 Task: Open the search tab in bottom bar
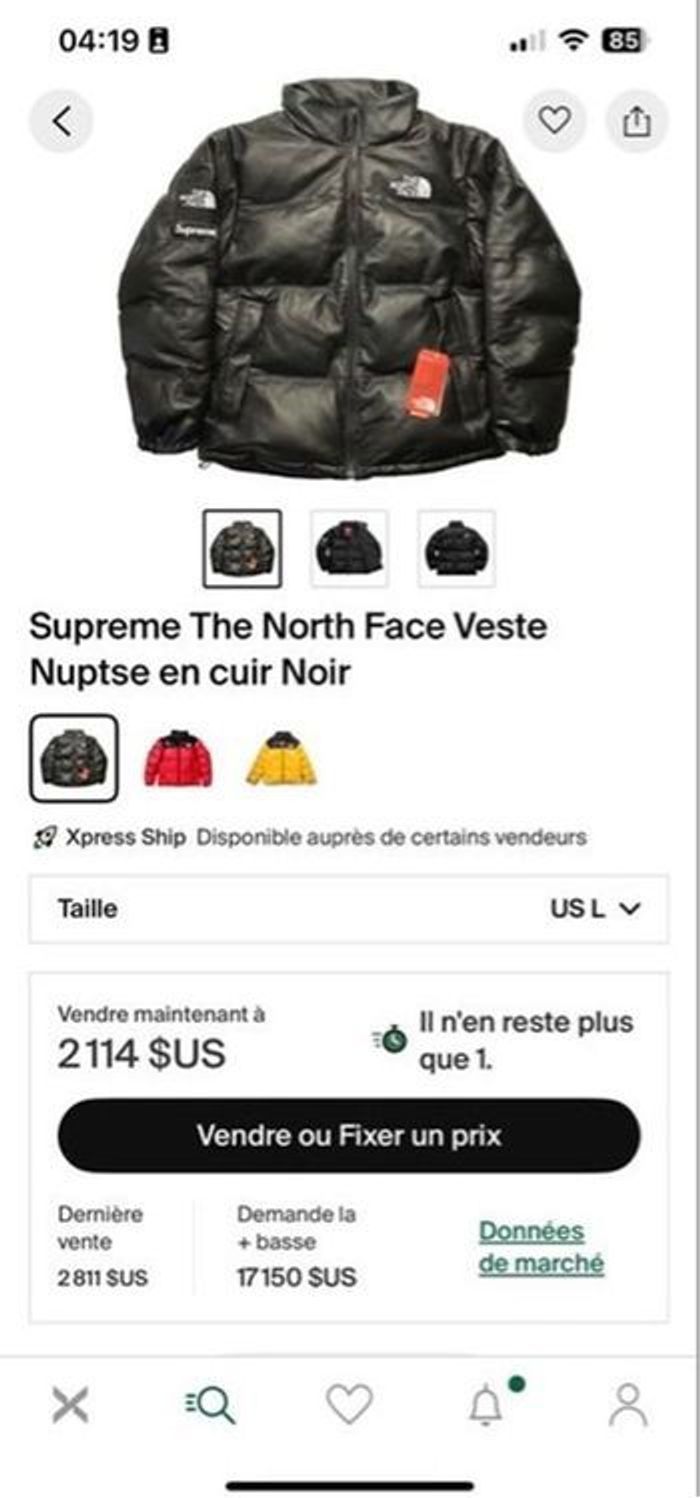[211, 1406]
